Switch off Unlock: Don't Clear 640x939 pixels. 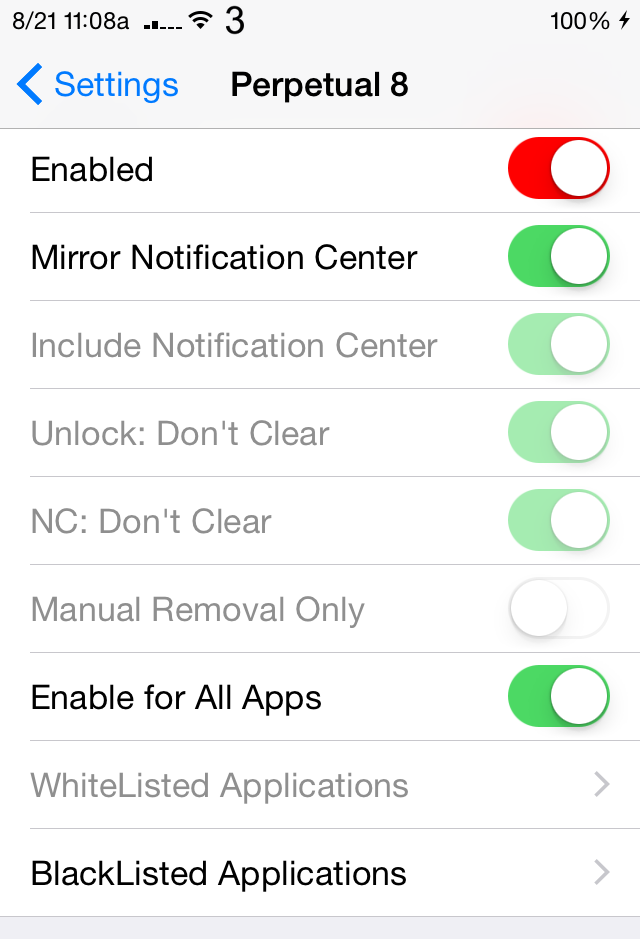tap(558, 433)
